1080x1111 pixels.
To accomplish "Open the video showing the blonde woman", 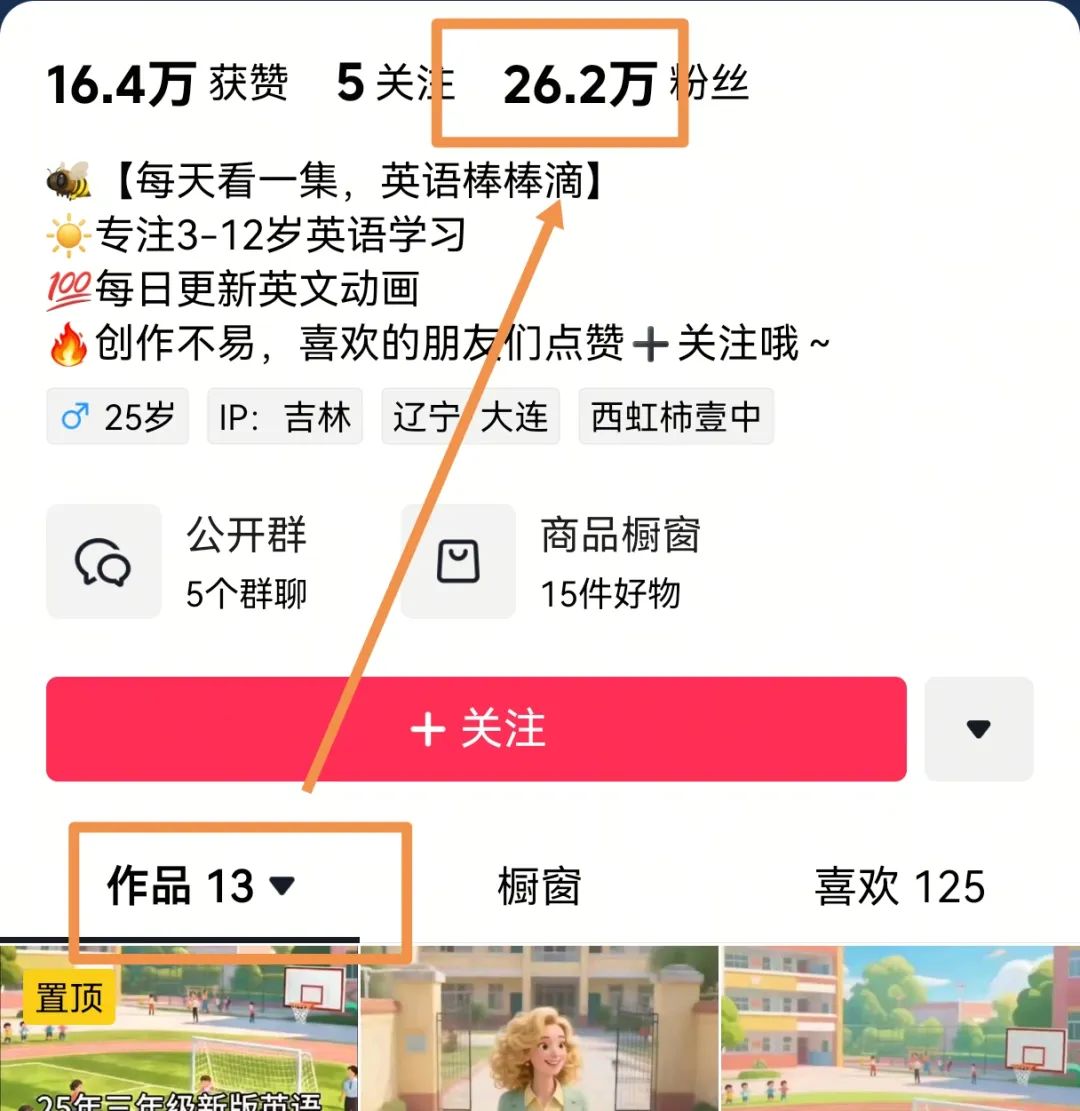I will click(540, 1030).
